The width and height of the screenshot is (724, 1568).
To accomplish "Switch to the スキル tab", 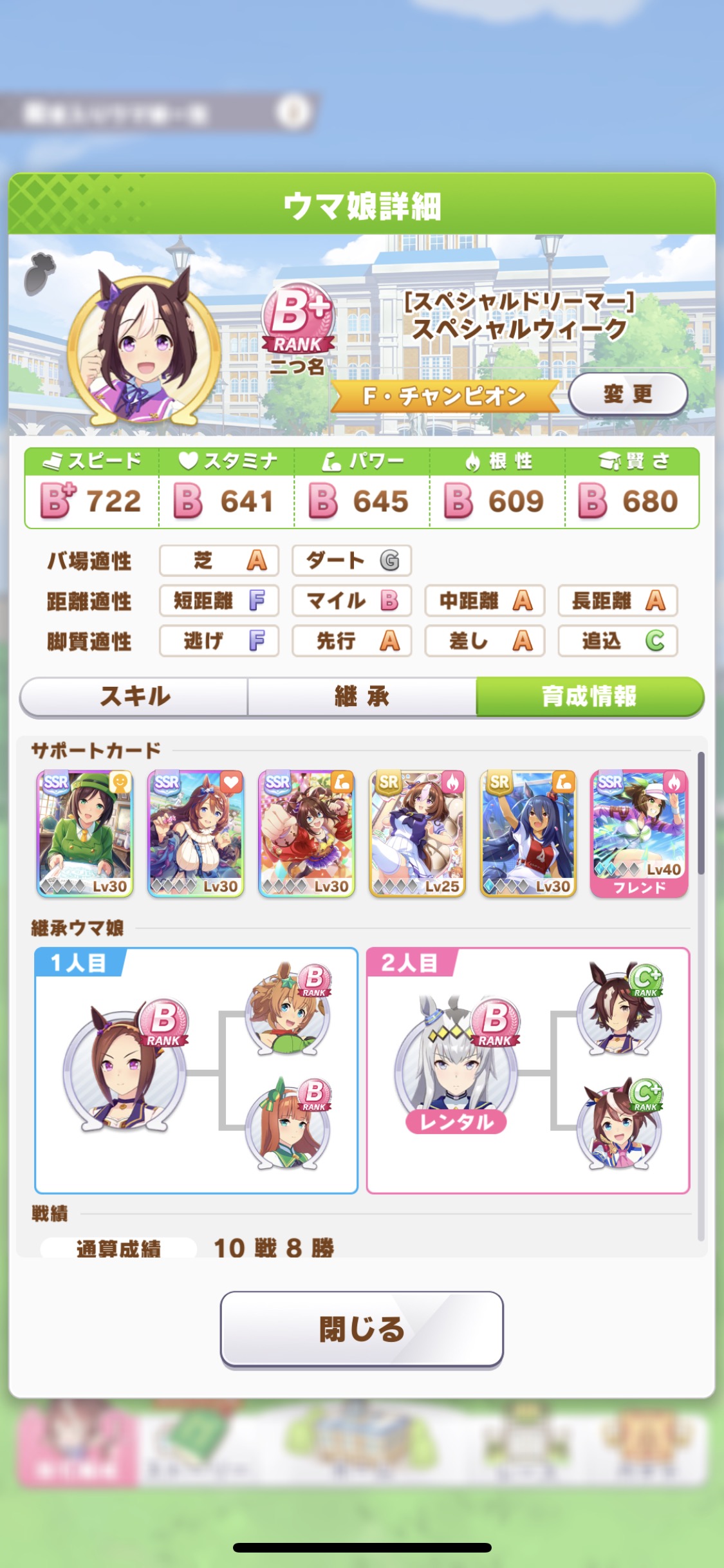I will pos(135,696).
